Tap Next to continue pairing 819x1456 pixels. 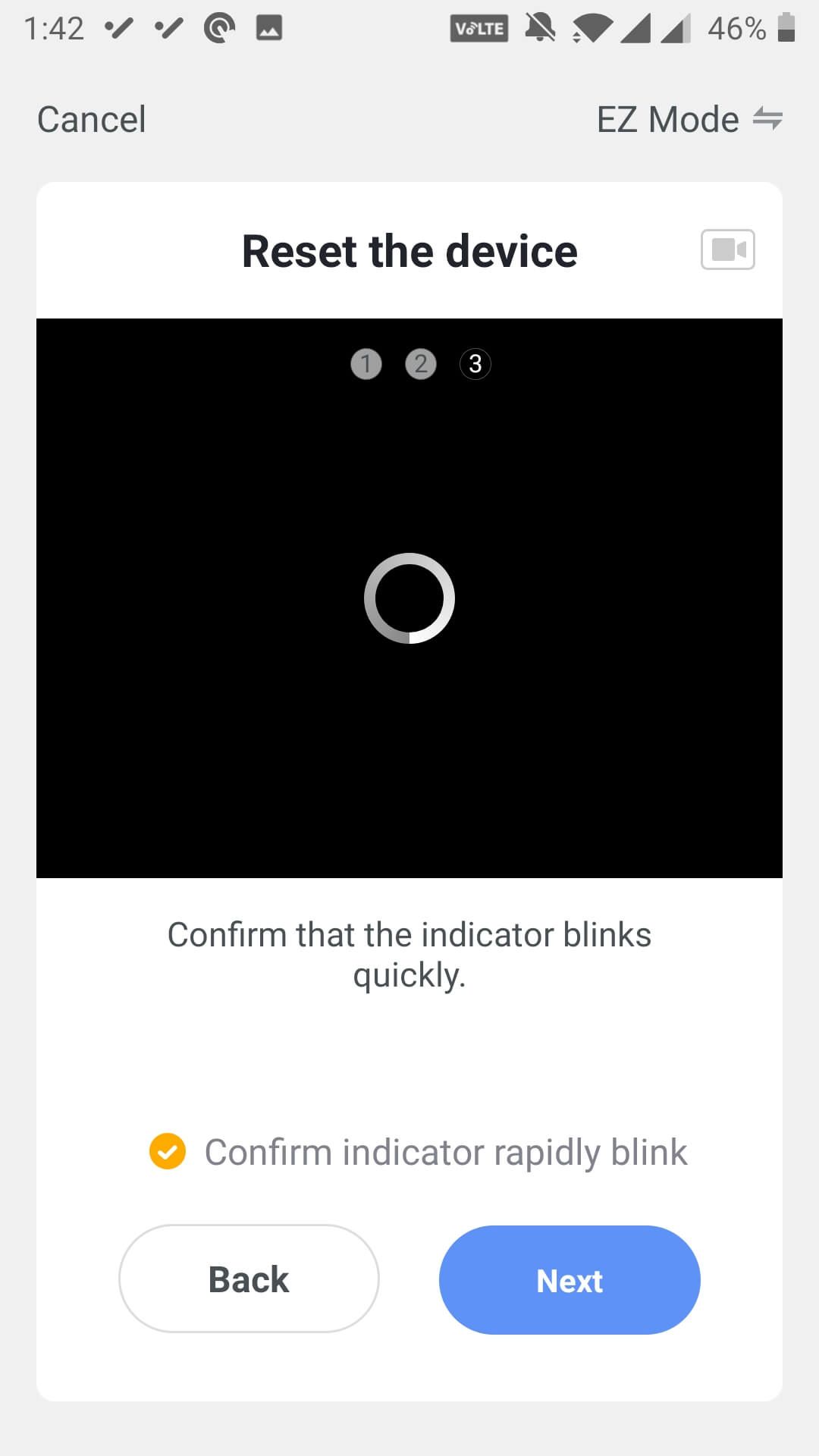pyautogui.click(x=569, y=1279)
